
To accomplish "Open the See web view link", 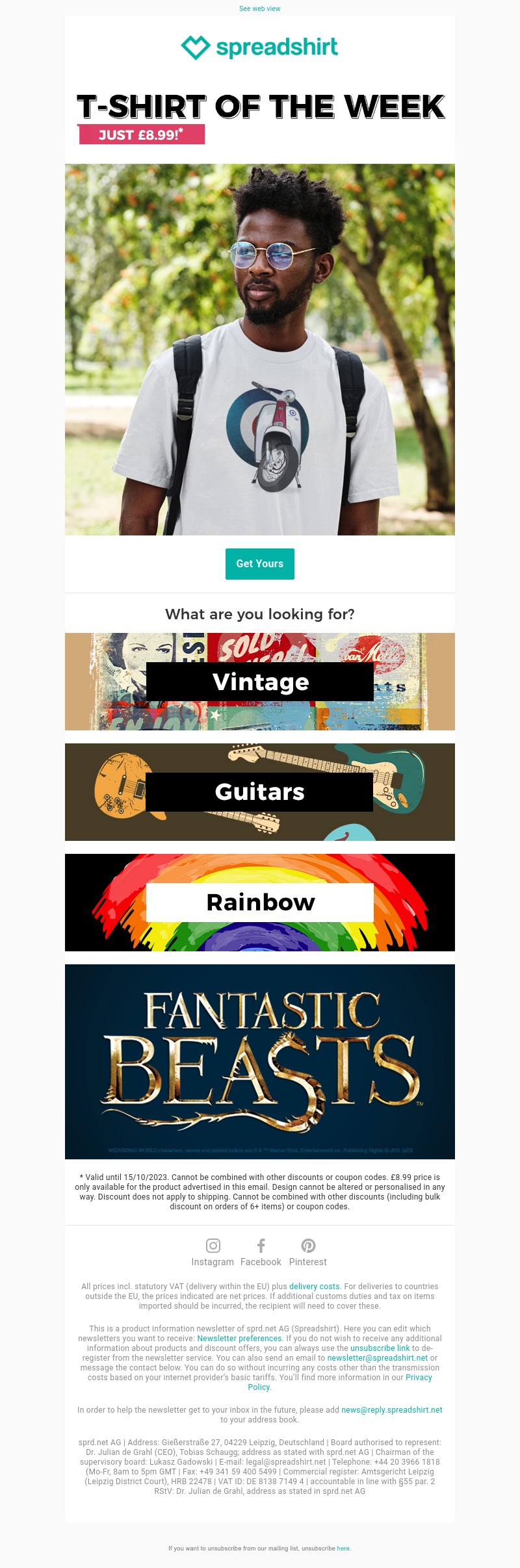I will click(260, 8).
